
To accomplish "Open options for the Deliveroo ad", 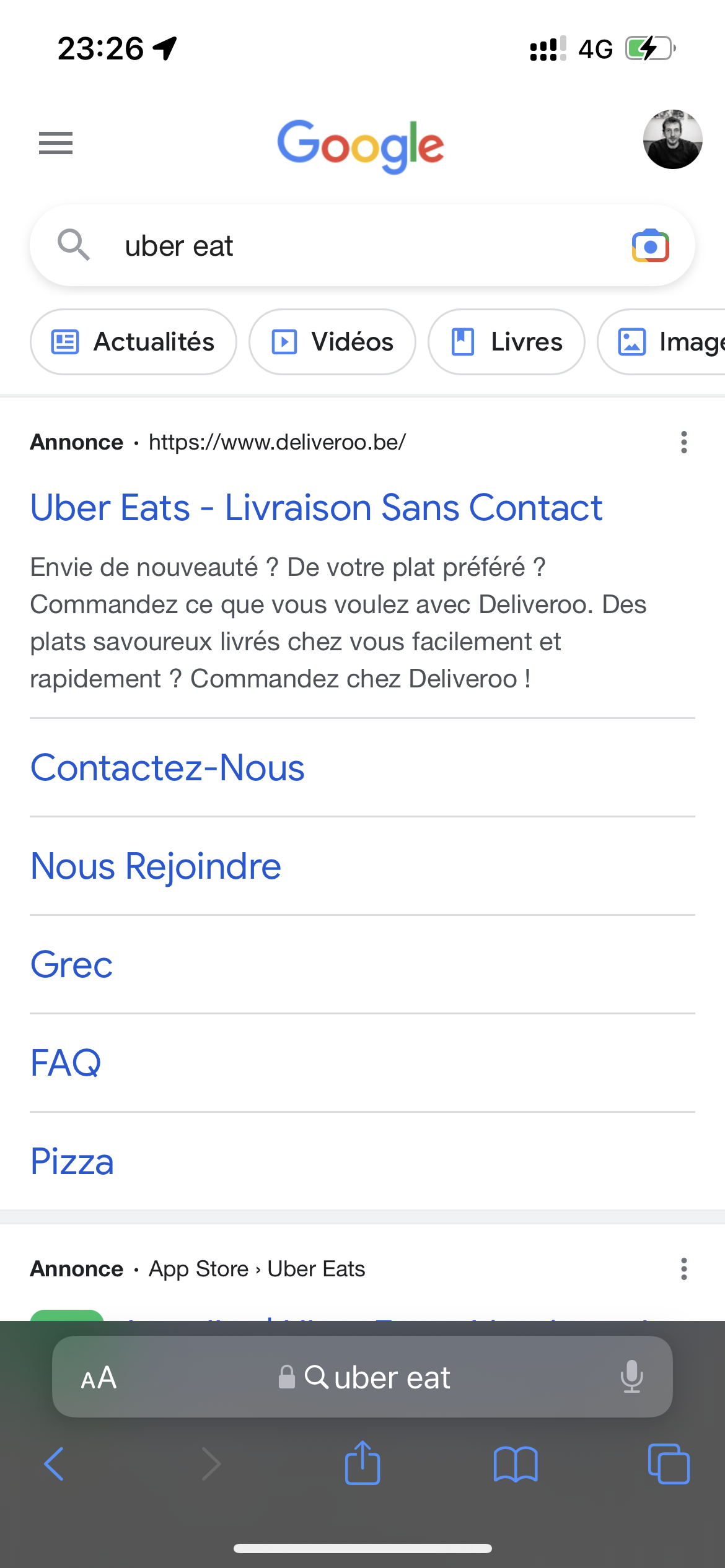I will point(683,442).
